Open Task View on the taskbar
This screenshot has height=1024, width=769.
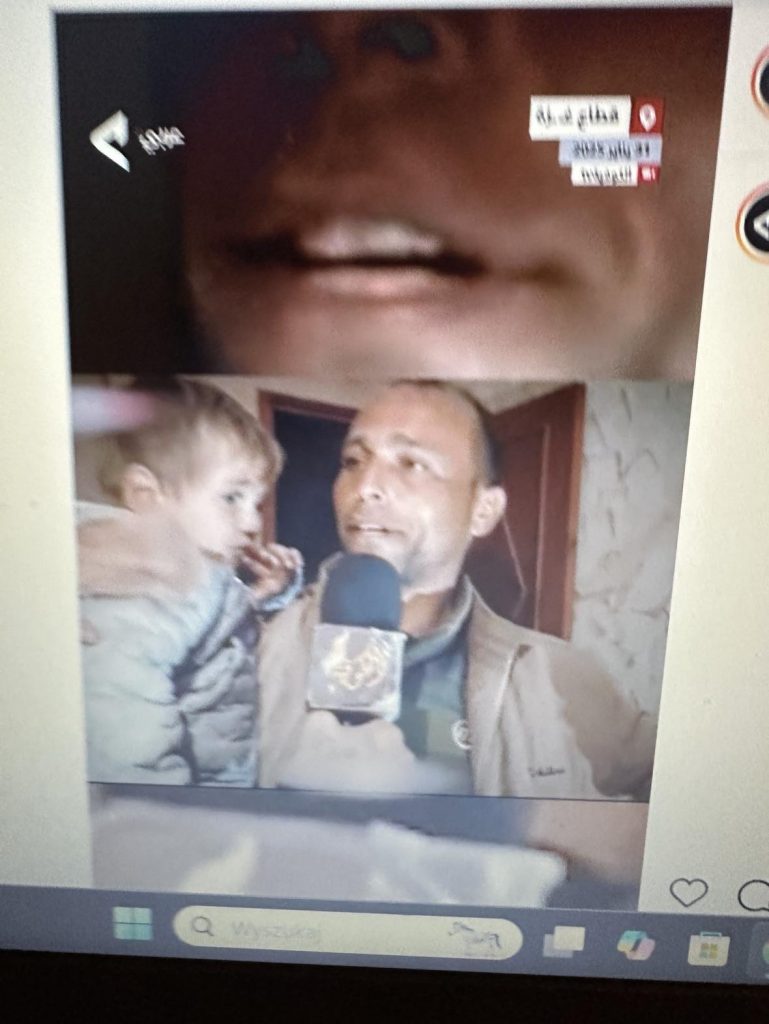[x=565, y=941]
